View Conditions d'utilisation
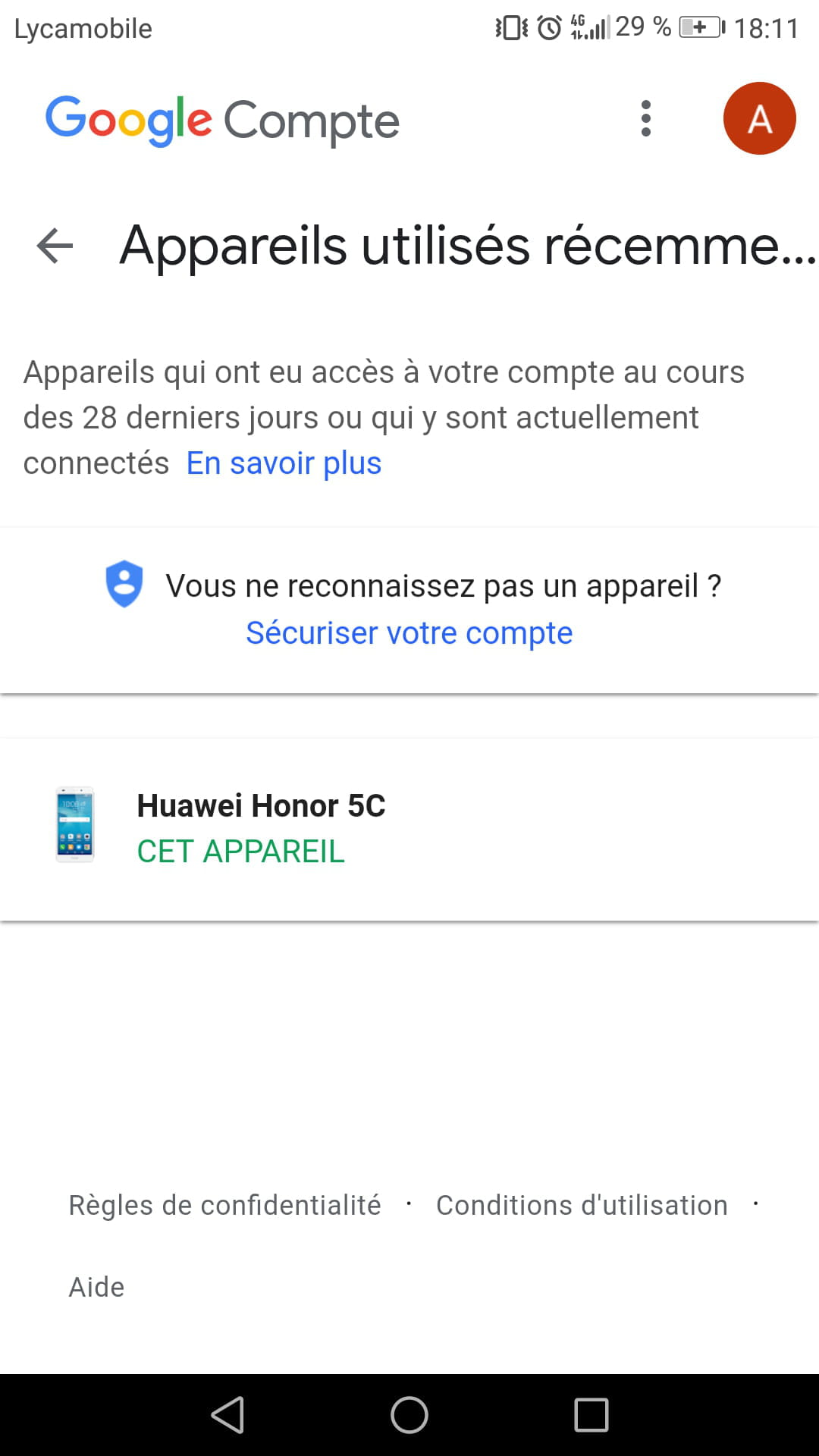 (582, 1205)
